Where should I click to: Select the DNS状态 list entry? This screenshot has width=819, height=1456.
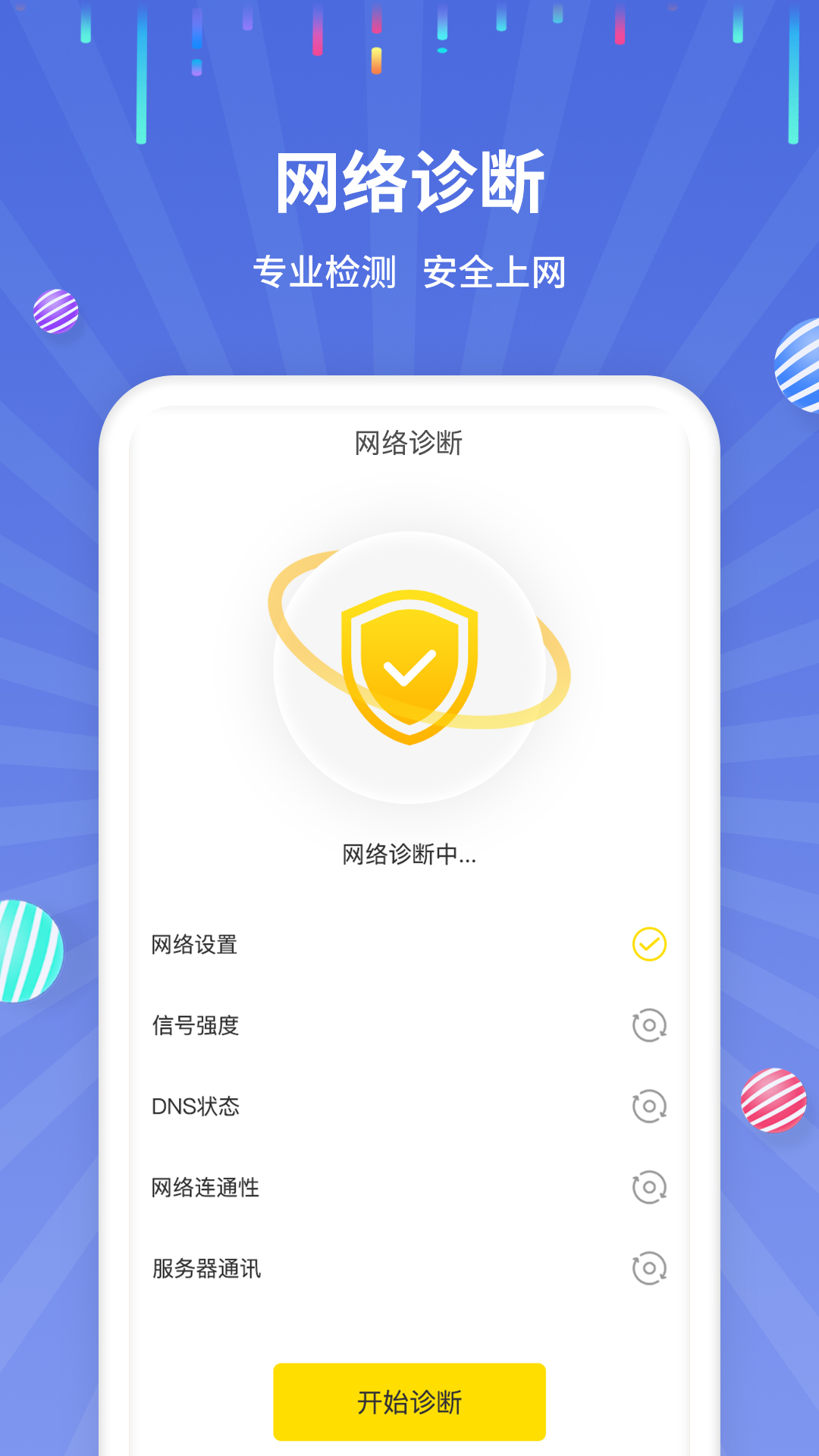coord(409,1106)
